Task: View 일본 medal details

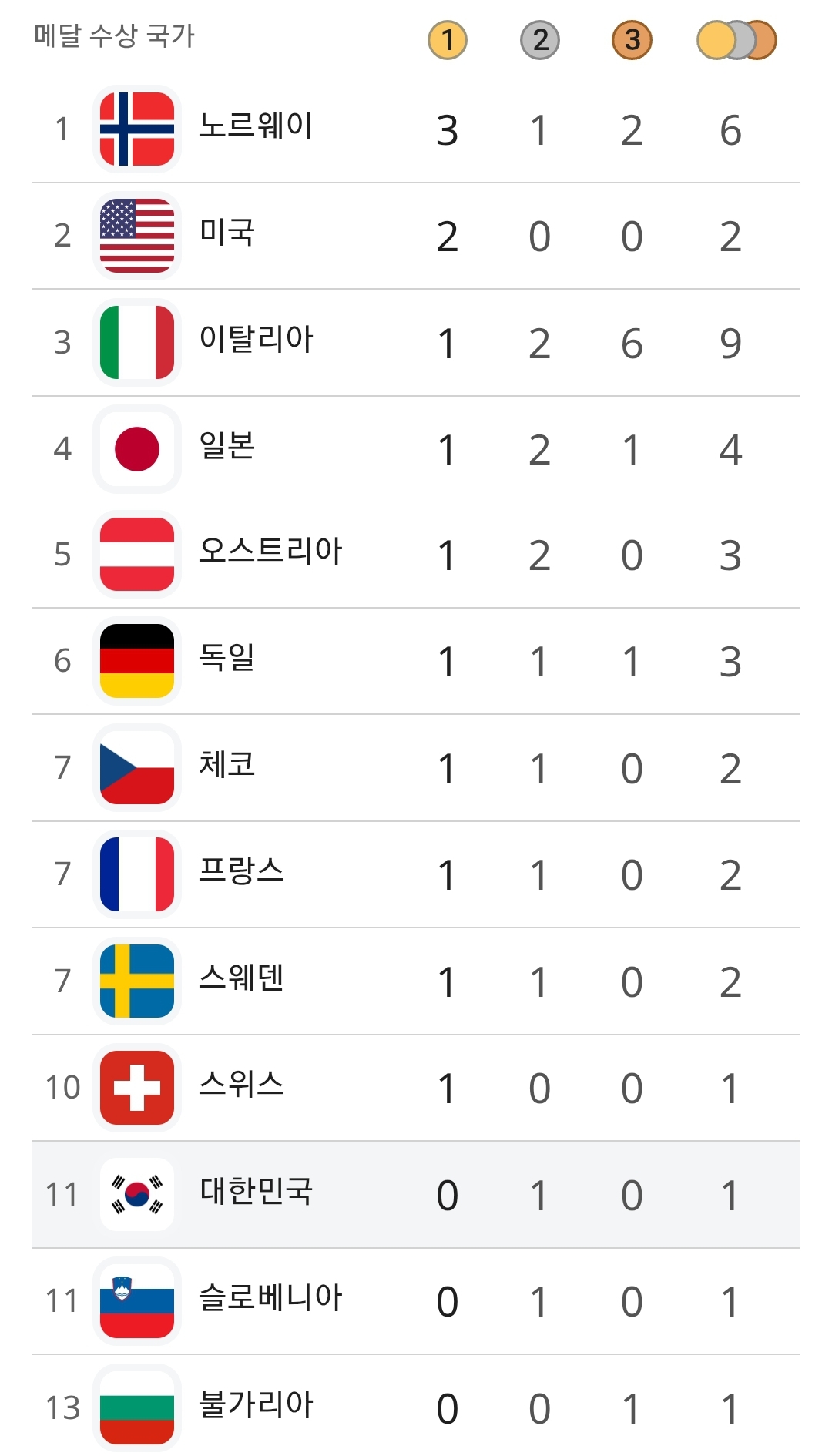Action: click(x=416, y=449)
